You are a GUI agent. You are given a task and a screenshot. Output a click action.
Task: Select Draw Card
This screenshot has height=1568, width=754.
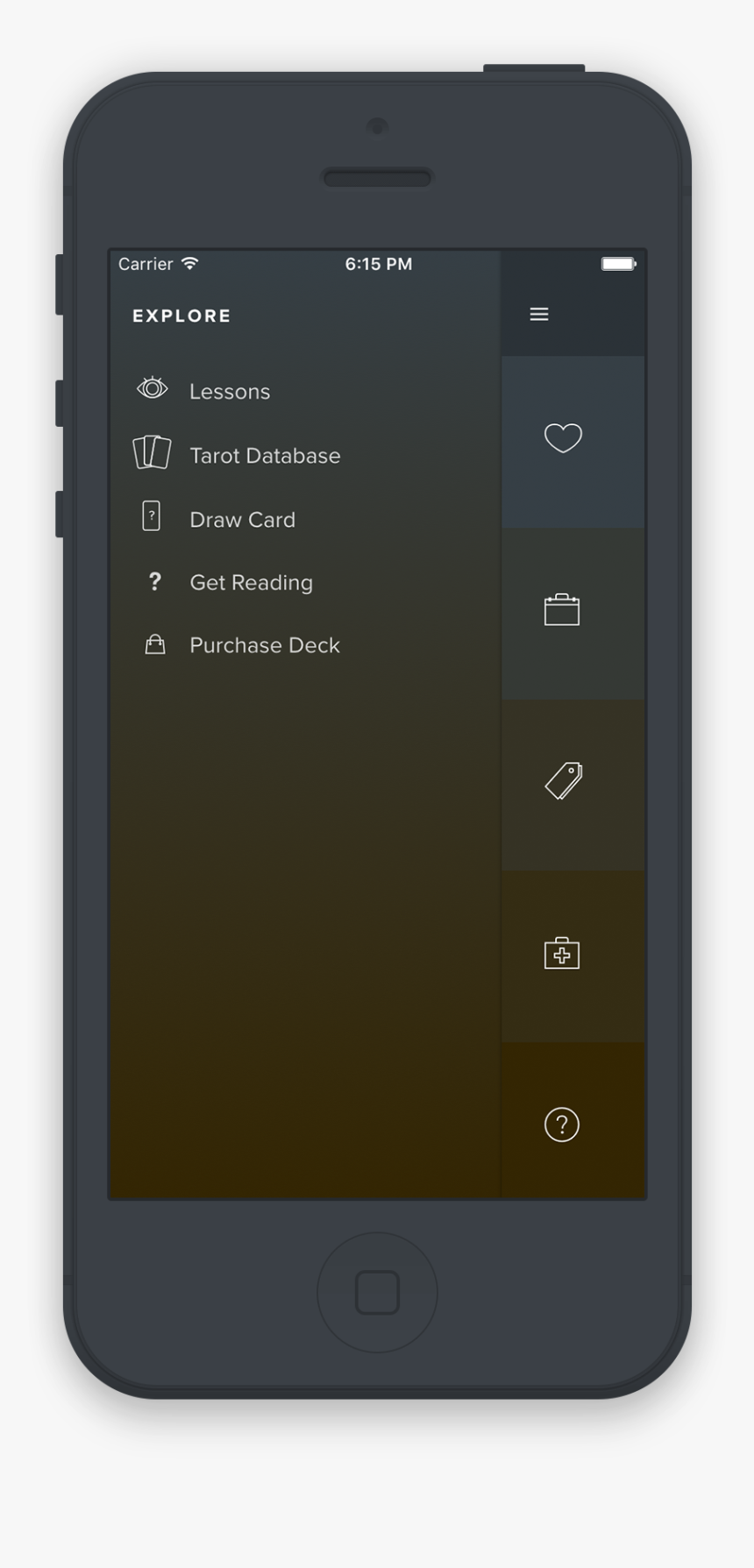242,519
